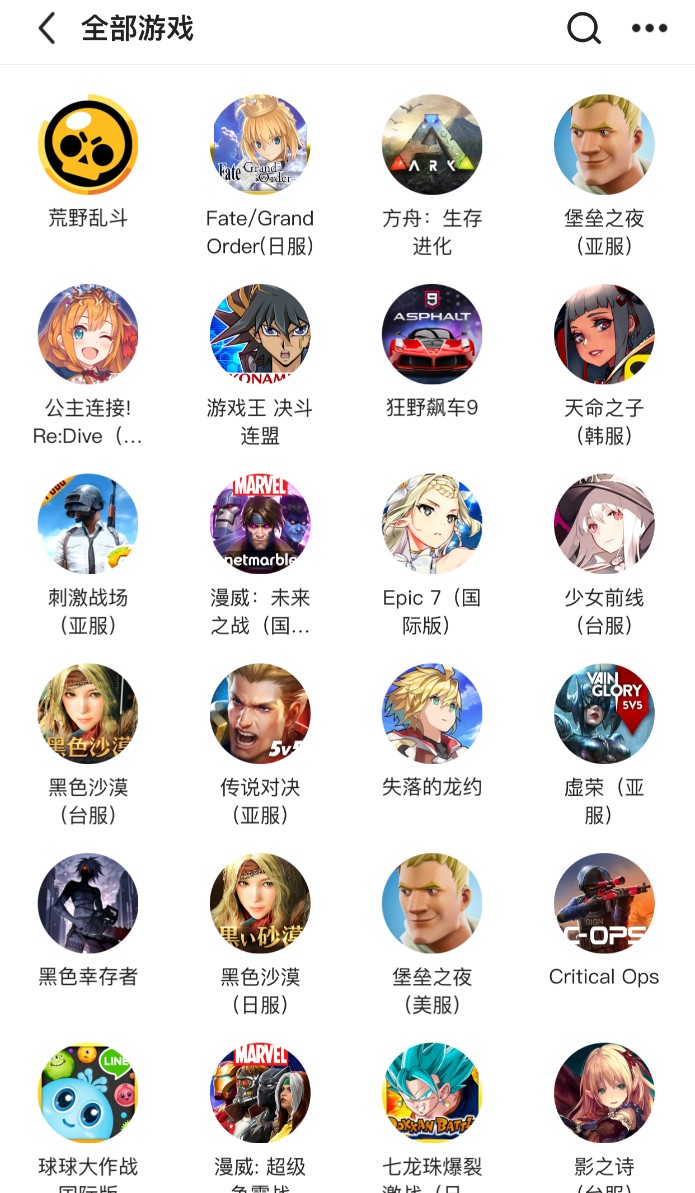Choose 天命之子（韩服）
The height and width of the screenshot is (1193, 695).
coord(604,334)
